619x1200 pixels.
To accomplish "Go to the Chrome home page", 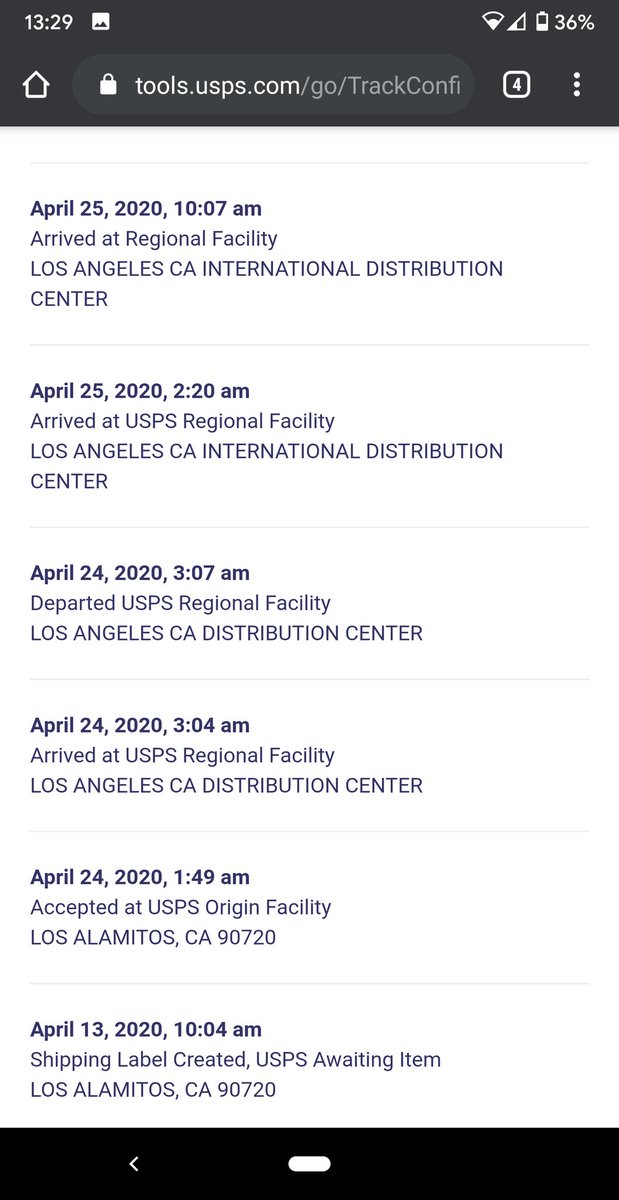I will coord(36,86).
